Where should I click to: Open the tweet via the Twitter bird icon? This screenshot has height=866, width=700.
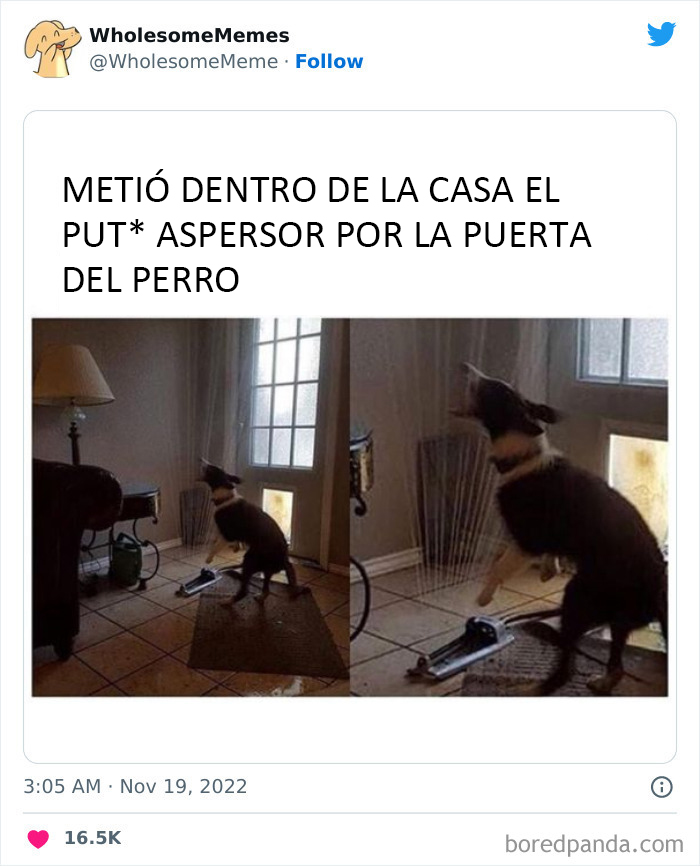pyautogui.click(x=661, y=34)
